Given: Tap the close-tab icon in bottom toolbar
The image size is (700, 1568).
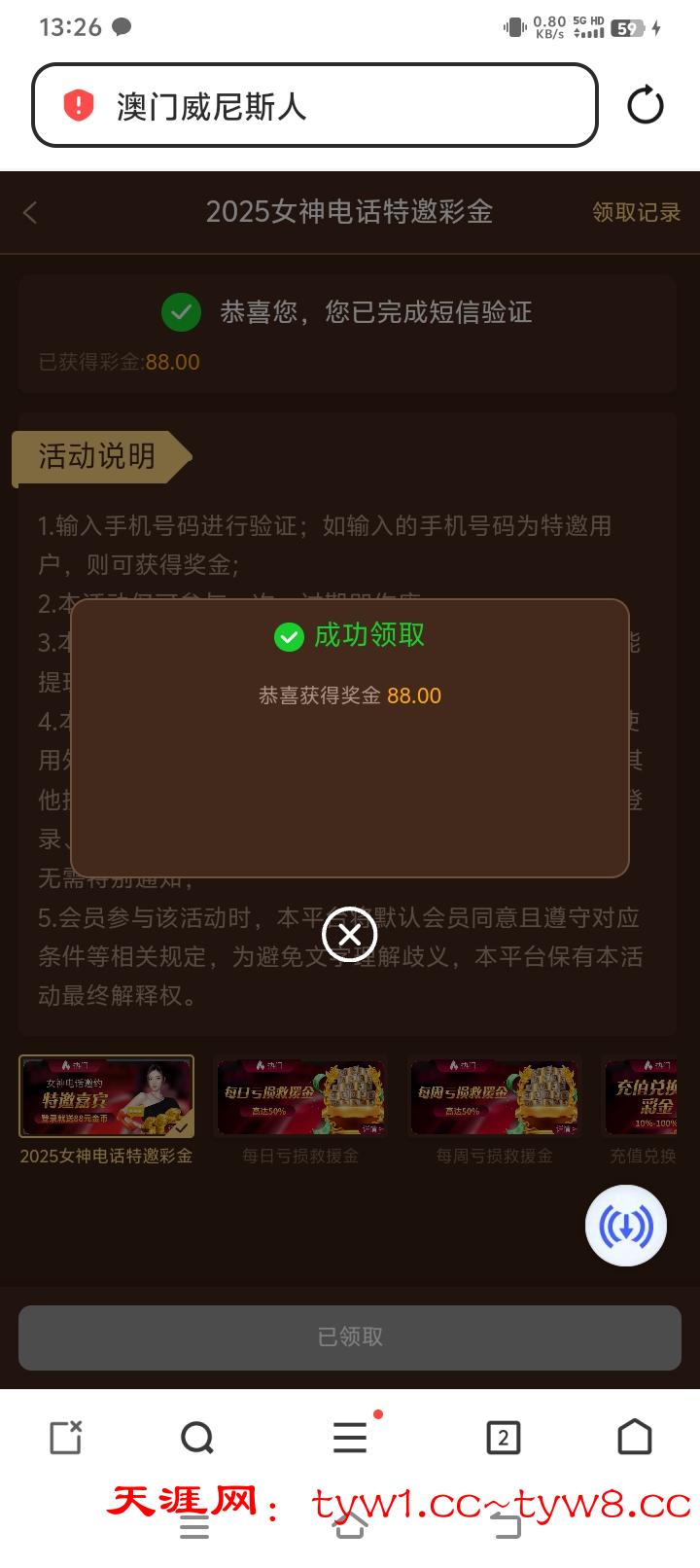Looking at the screenshot, I should pos(66,1437).
